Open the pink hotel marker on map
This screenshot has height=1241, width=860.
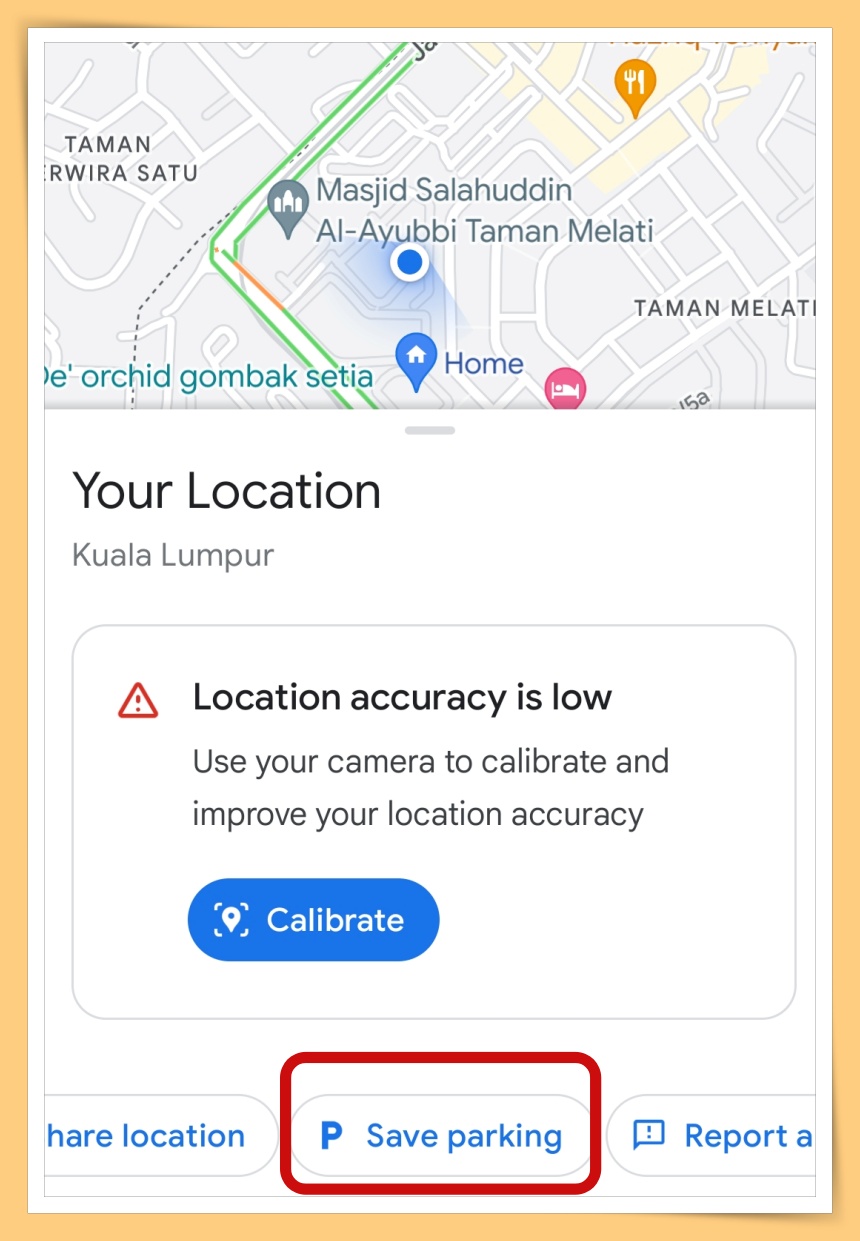(565, 388)
